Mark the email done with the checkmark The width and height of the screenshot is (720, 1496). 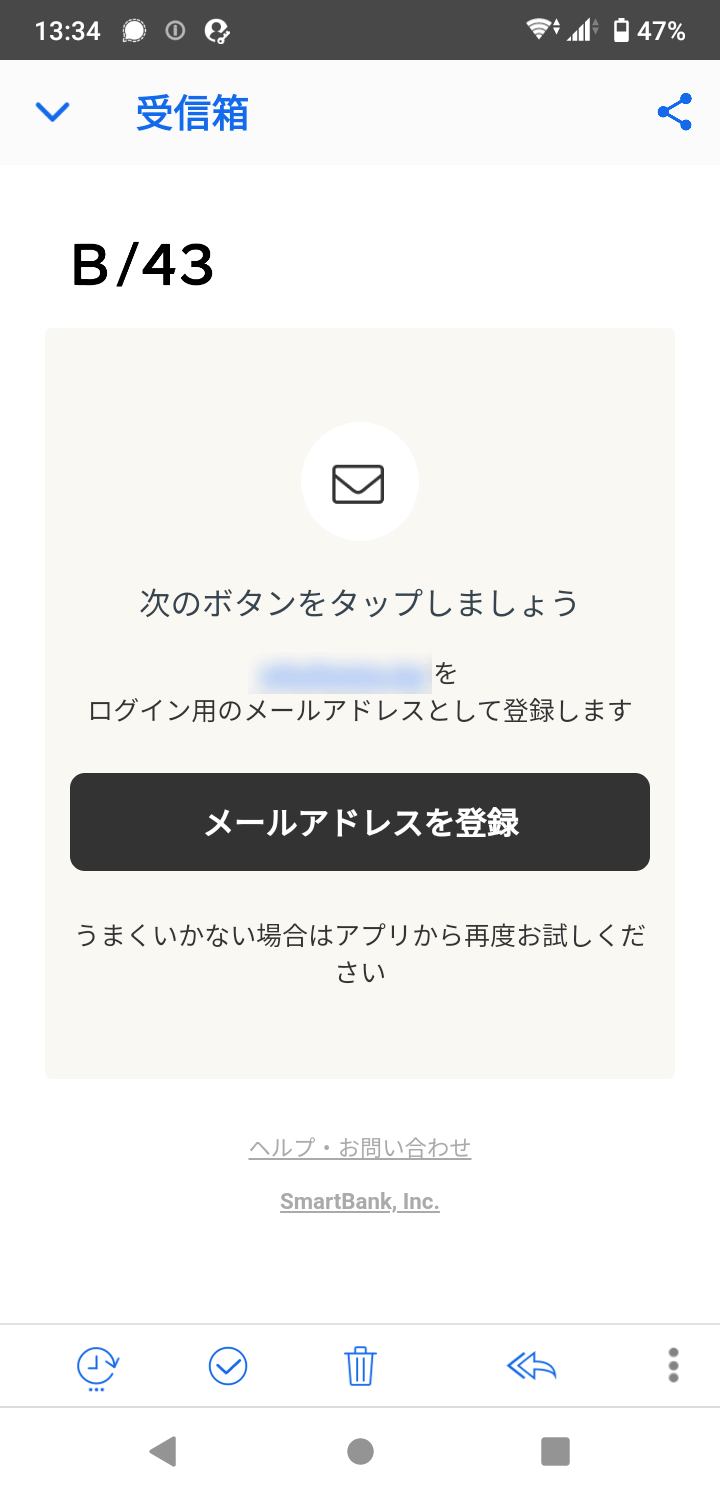click(228, 1366)
